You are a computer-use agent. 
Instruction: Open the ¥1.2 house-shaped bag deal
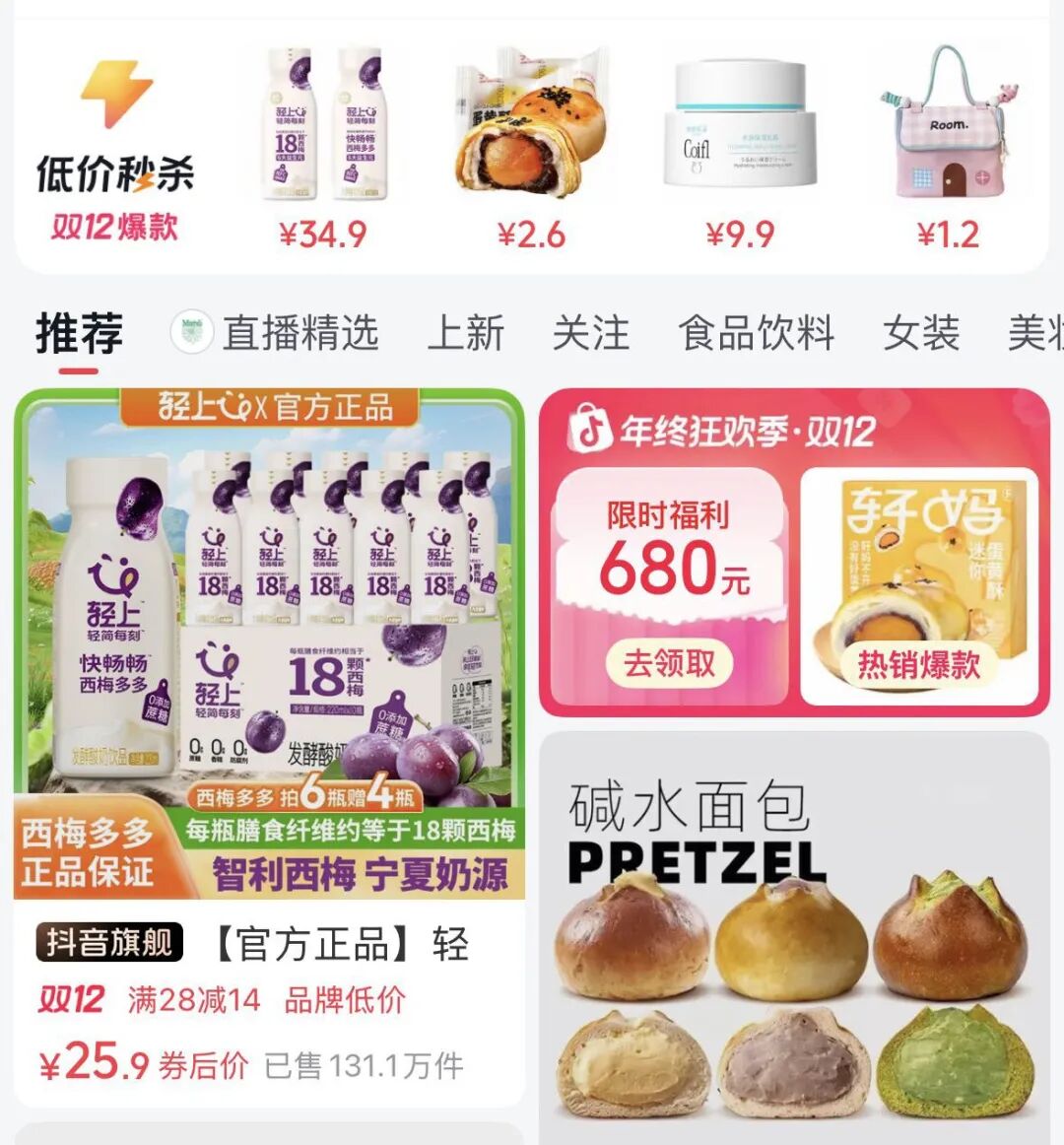point(948,146)
